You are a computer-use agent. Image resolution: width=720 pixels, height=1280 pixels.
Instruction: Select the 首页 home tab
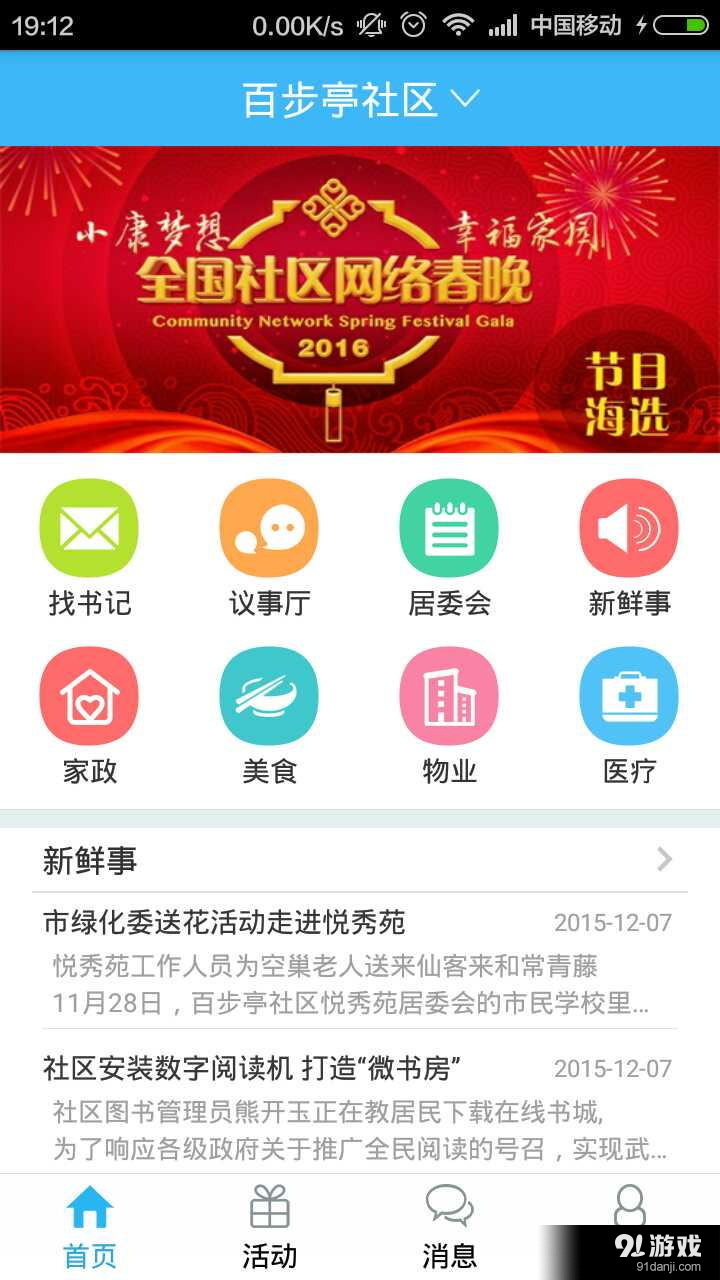[89, 1225]
